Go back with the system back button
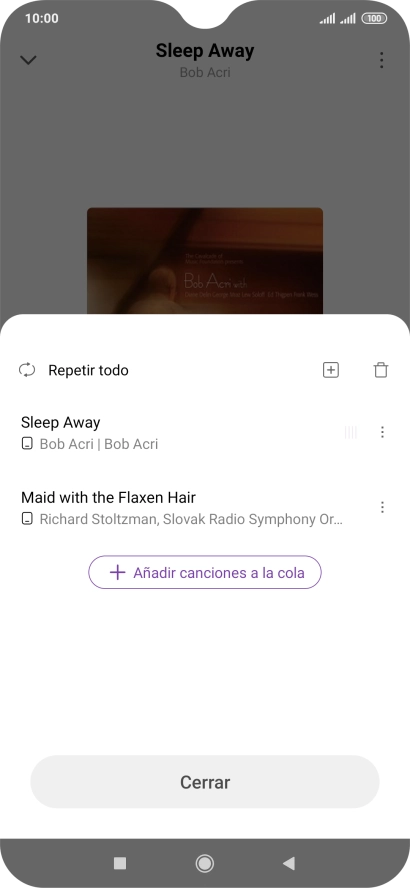The width and height of the screenshot is (410, 888). (289, 863)
